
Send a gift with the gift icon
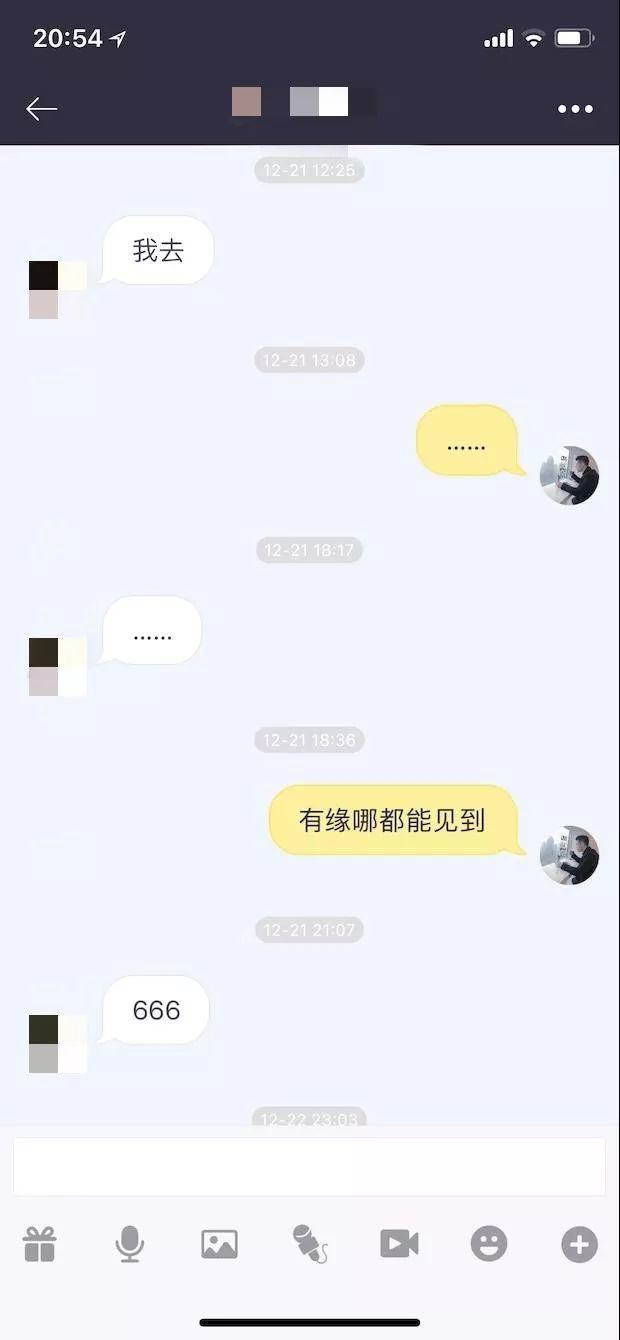[x=40, y=1244]
